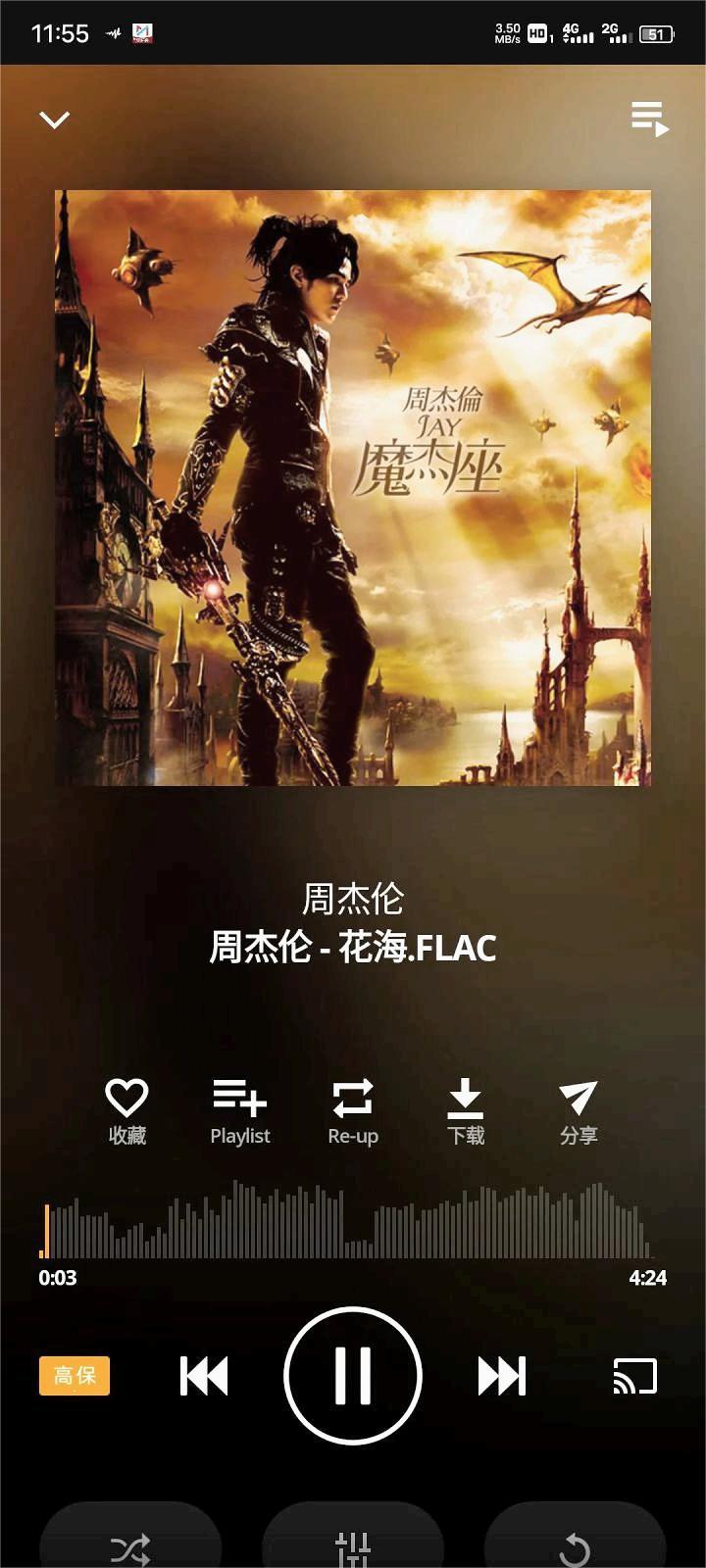Skip to the next track
This screenshot has width=706, height=1568.
point(500,1376)
